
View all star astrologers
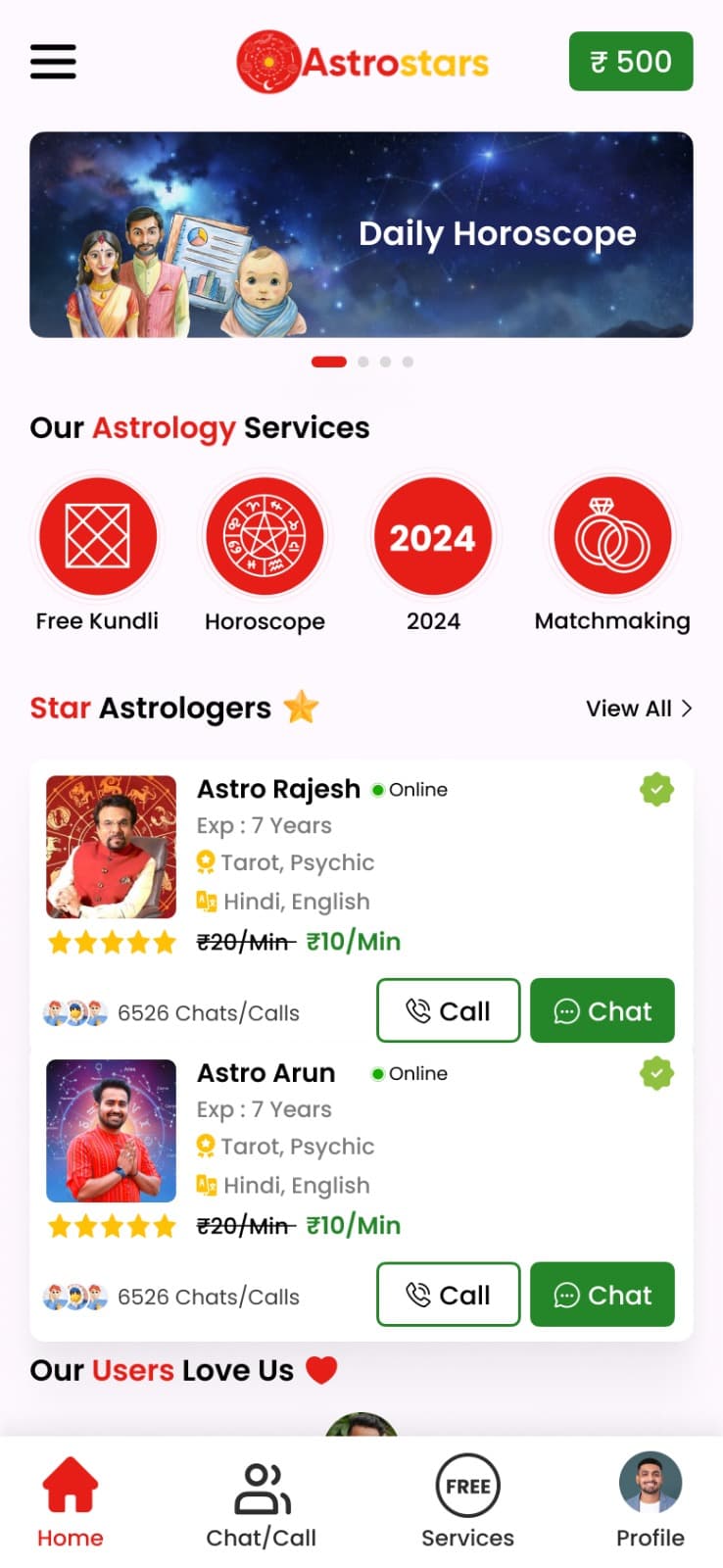click(x=638, y=709)
